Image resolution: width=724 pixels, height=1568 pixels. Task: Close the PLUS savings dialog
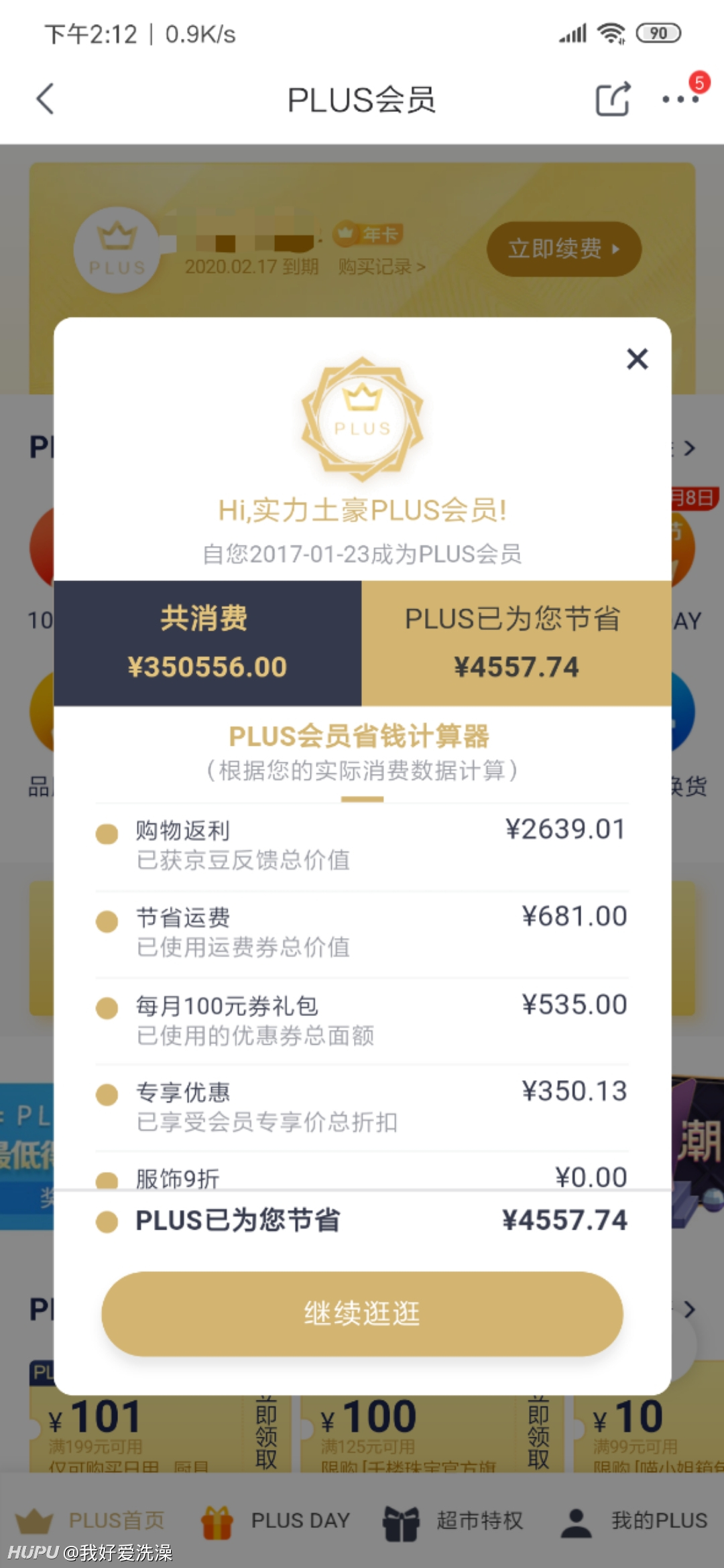(x=637, y=358)
